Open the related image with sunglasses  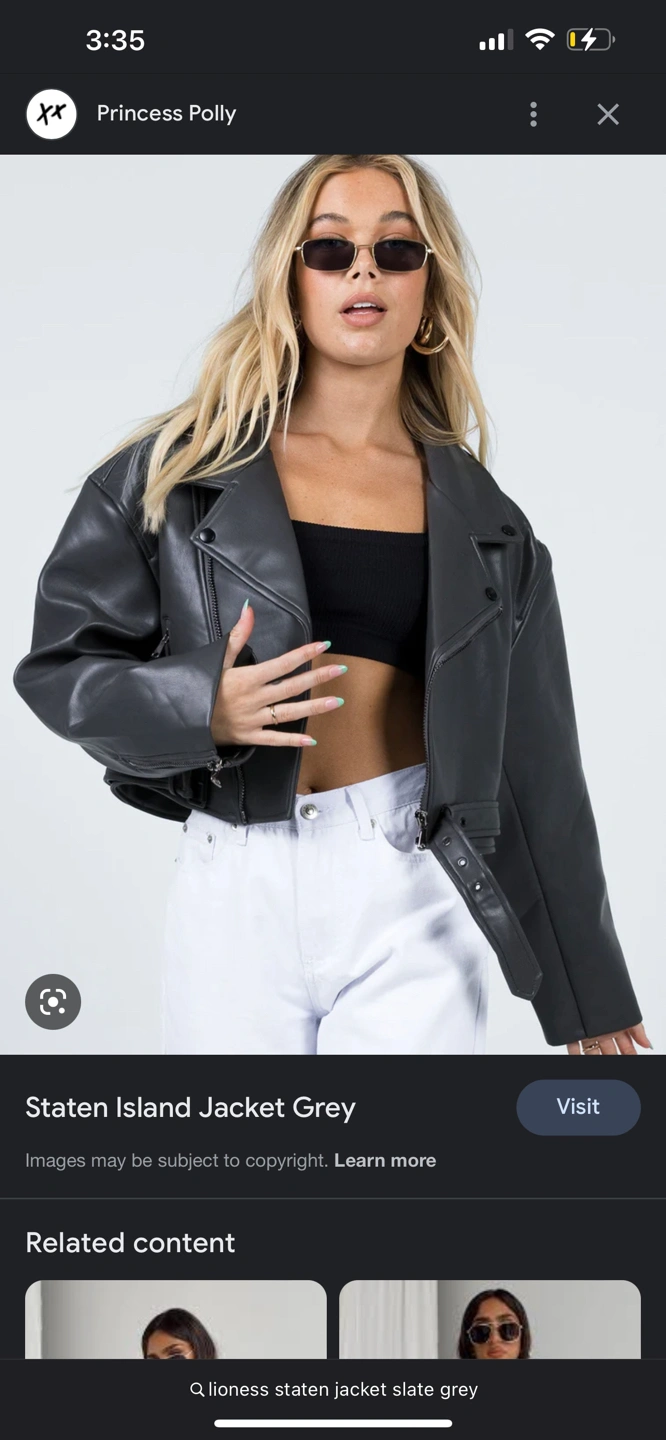(490, 1318)
